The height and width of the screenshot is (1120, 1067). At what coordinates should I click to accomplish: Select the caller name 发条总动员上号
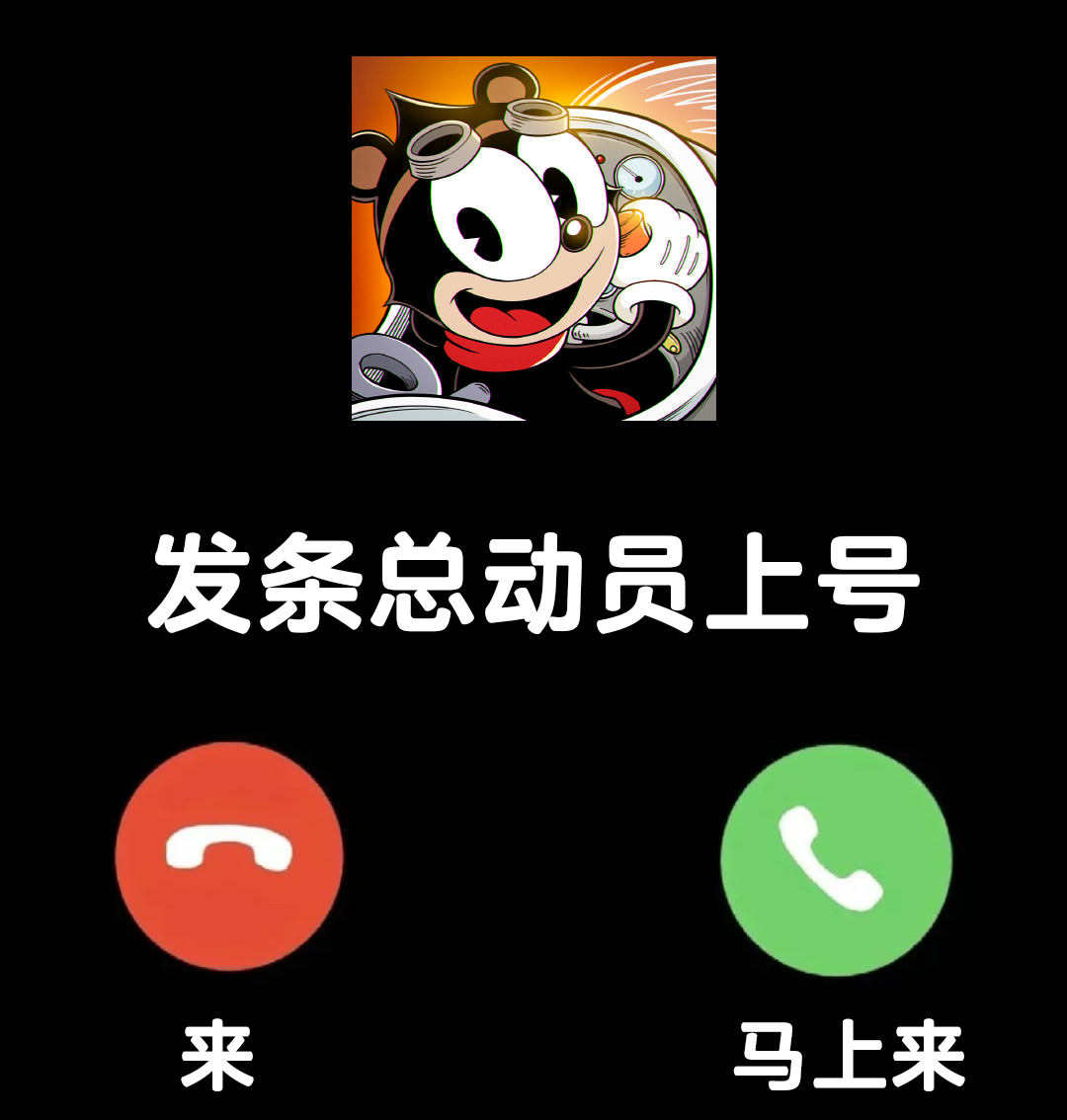(x=533, y=583)
